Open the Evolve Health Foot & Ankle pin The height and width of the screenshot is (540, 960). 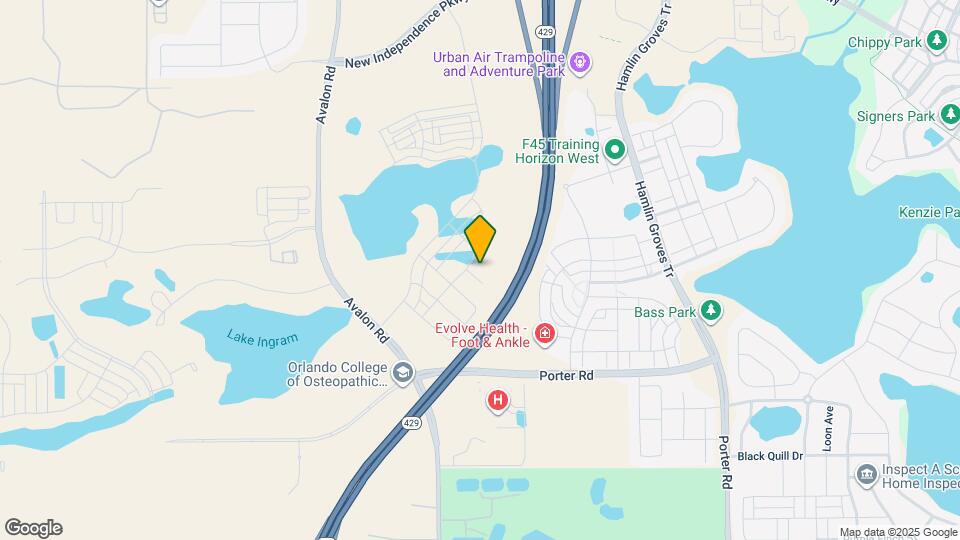tap(544, 334)
